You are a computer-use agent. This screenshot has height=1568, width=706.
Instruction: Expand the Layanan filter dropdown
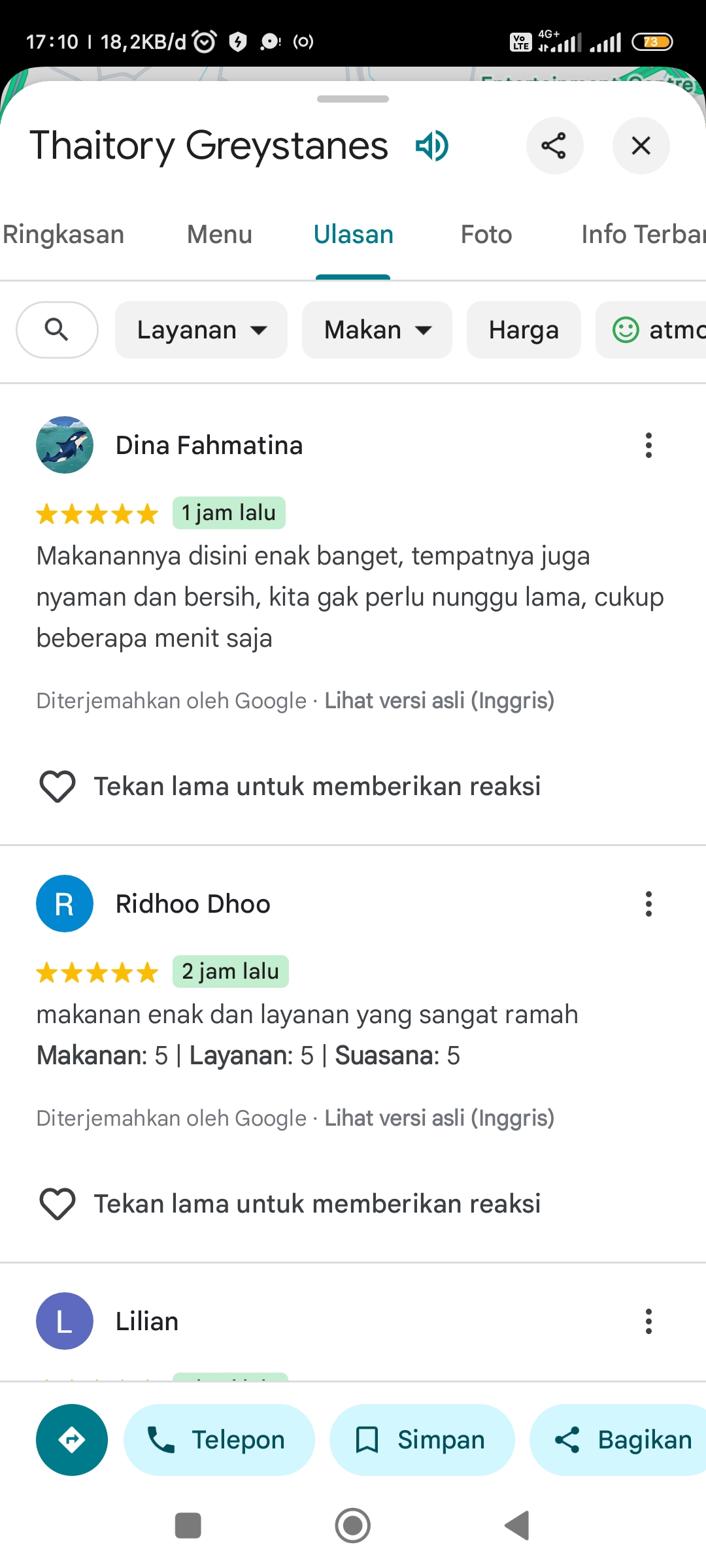[x=201, y=330]
